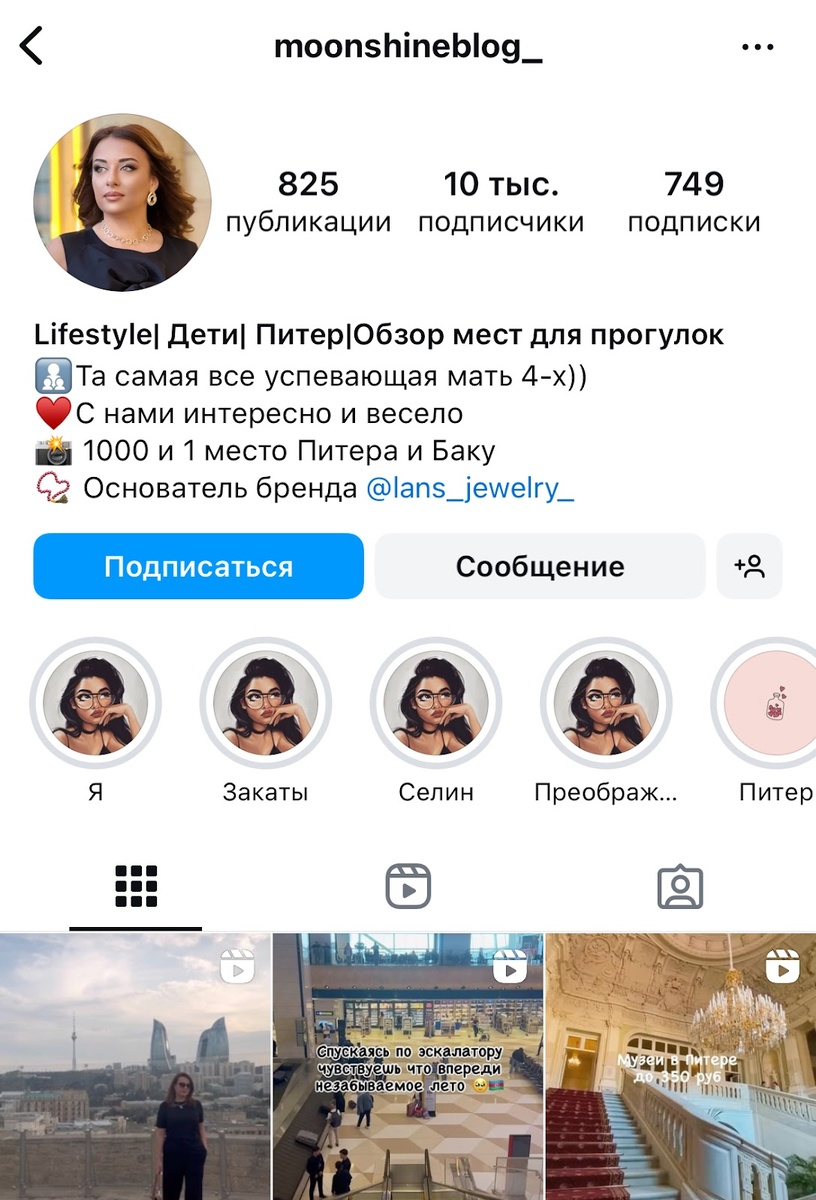Viewport: 816px width, 1200px height.
Task: Switch to the Reels tab
Action: click(408, 886)
